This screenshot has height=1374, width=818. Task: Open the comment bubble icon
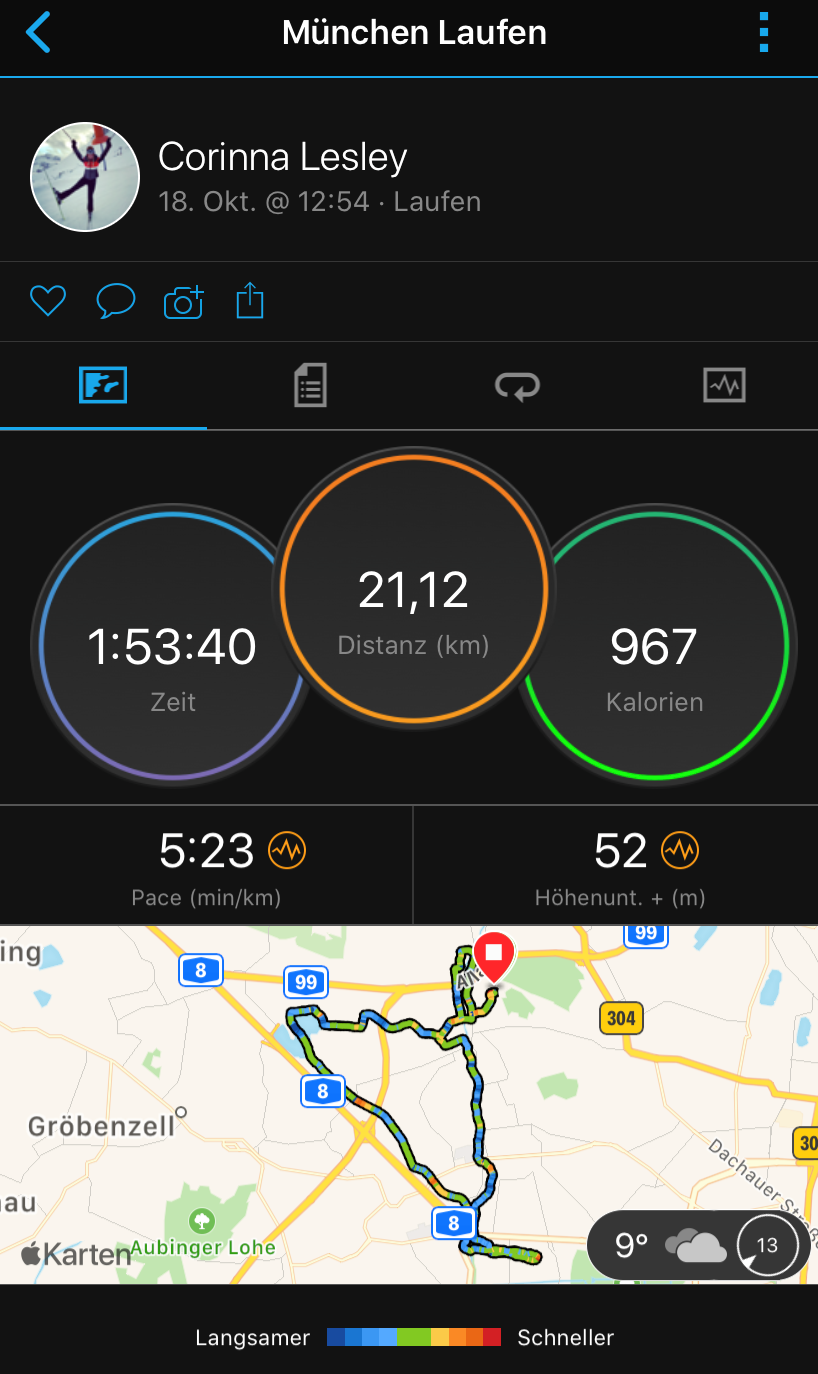(116, 301)
